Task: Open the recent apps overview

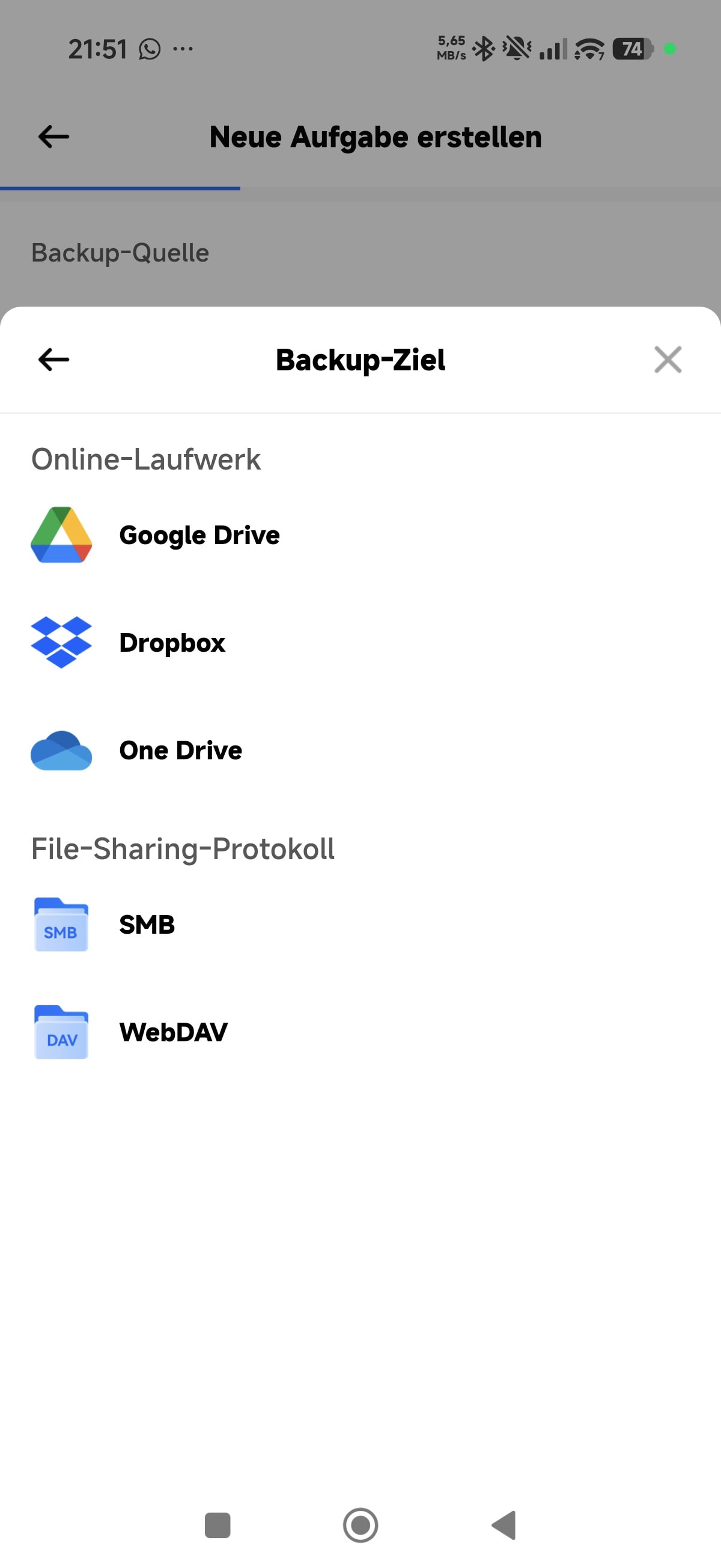Action: tap(218, 1525)
